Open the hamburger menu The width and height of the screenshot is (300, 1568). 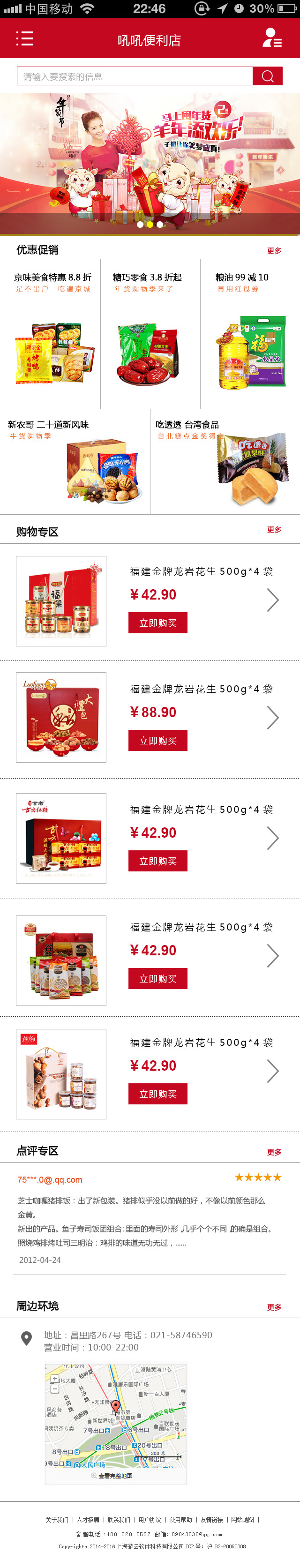(x=24, y=38)
